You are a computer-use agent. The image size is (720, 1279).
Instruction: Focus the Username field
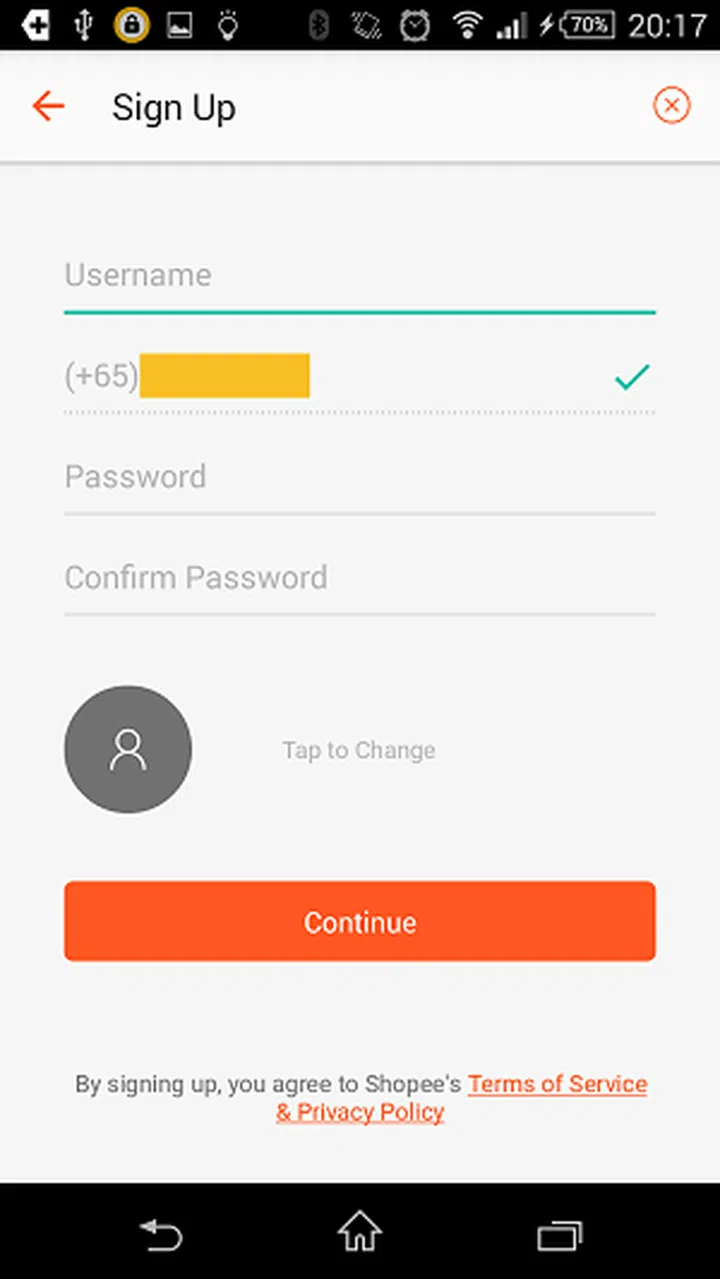359,276
